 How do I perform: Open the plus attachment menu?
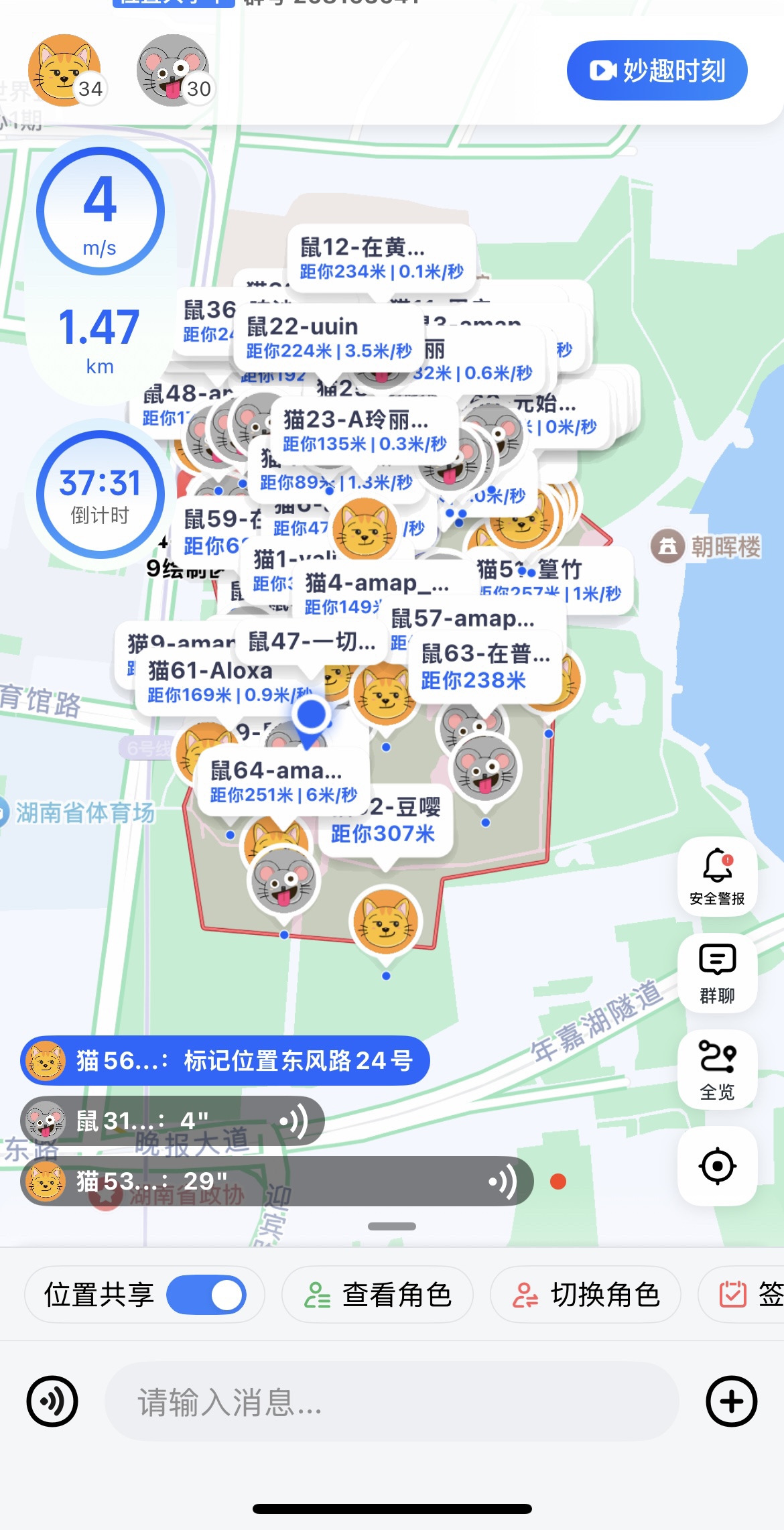coord(731,1401)
